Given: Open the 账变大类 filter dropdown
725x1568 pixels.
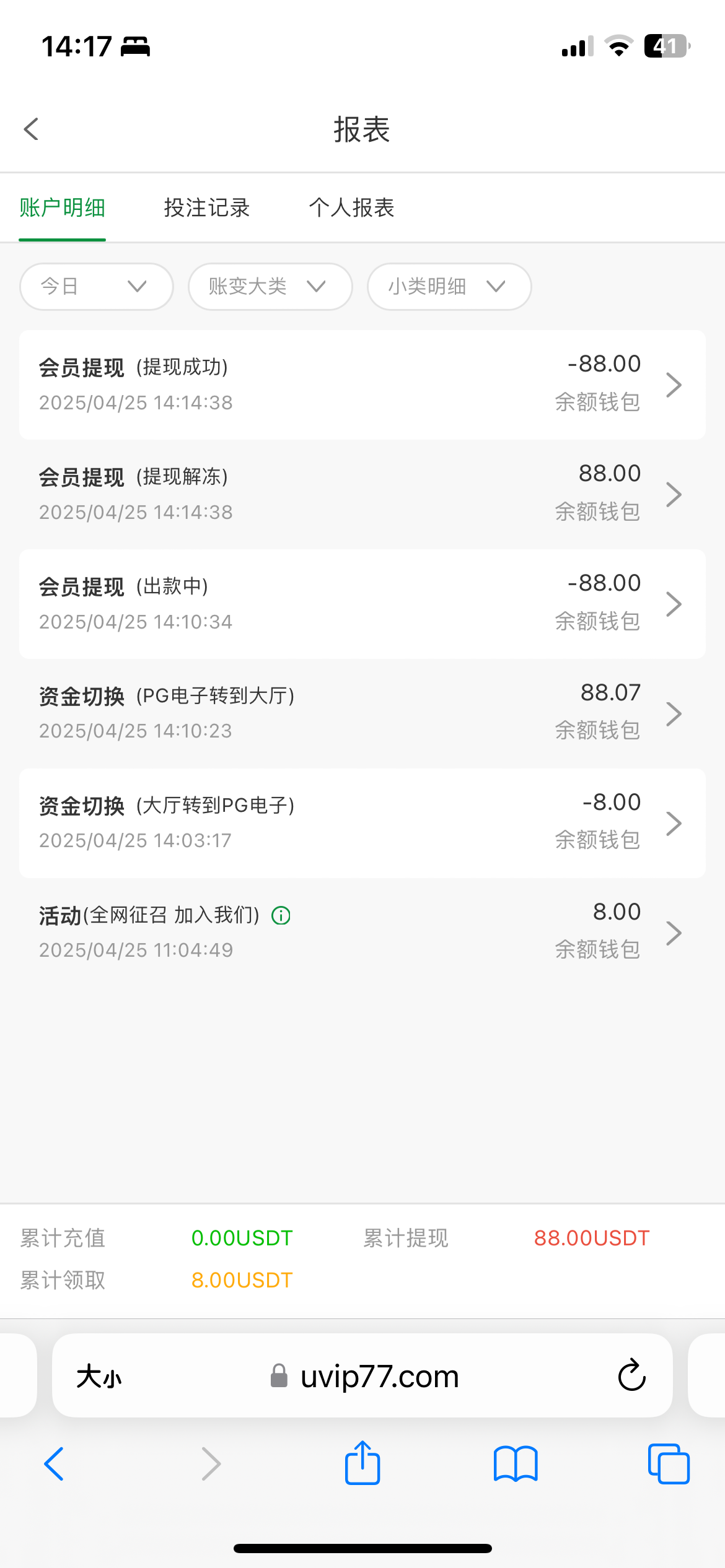Looking at the screenshot, I should tap(271, 287).
